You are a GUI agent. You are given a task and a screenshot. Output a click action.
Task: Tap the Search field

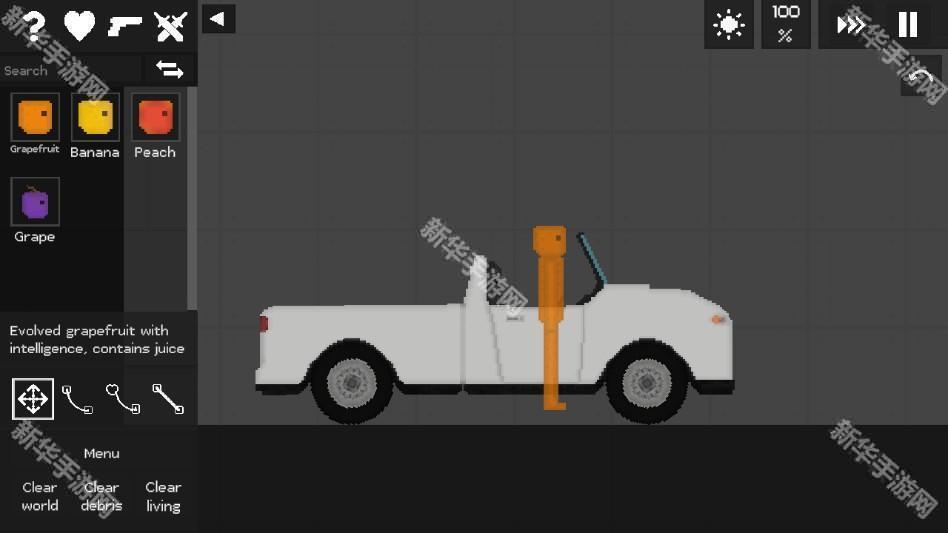click(x=70, y=70)
